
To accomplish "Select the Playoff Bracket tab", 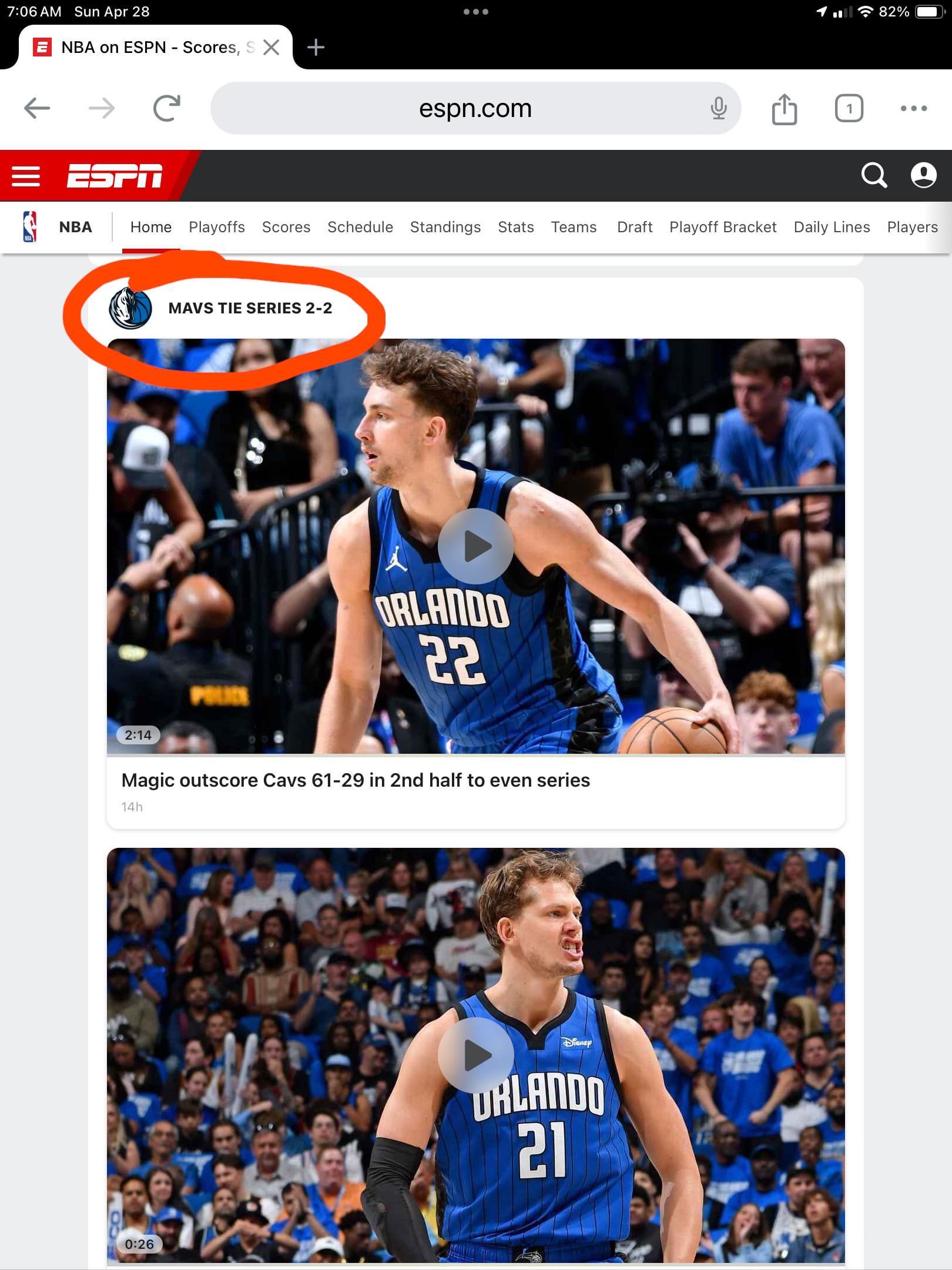I will [722, 227].
